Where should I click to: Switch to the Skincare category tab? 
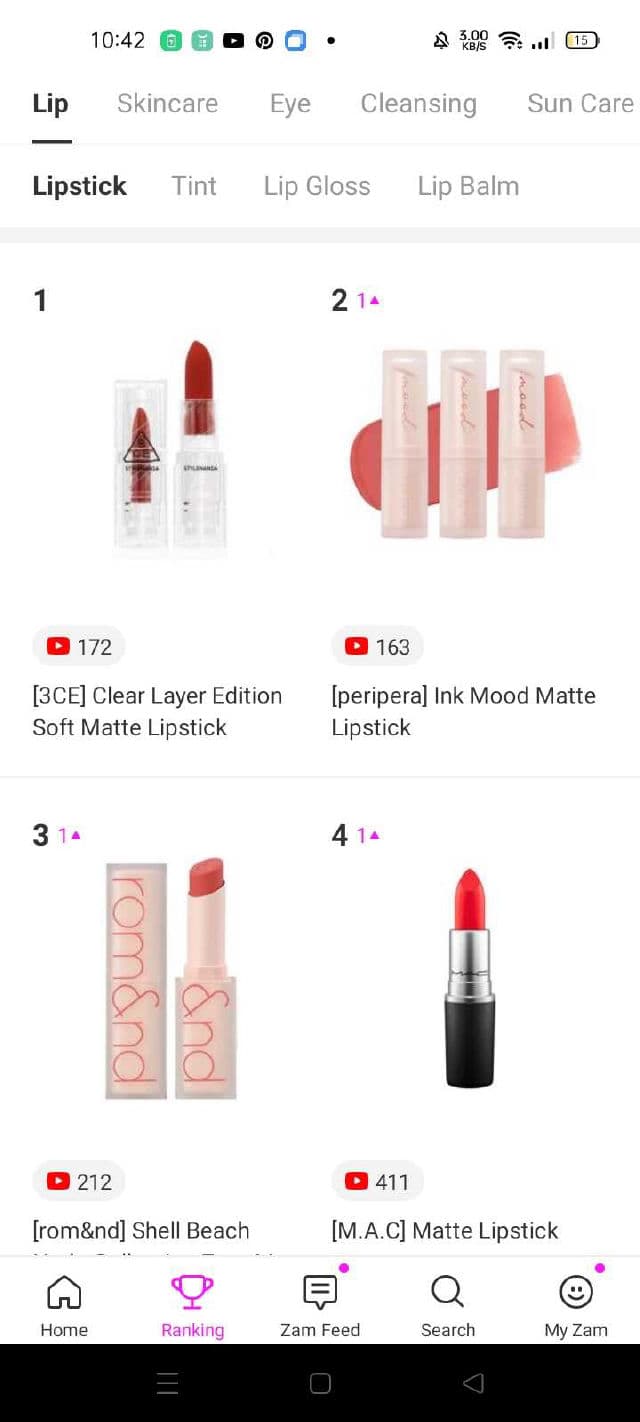167,103
